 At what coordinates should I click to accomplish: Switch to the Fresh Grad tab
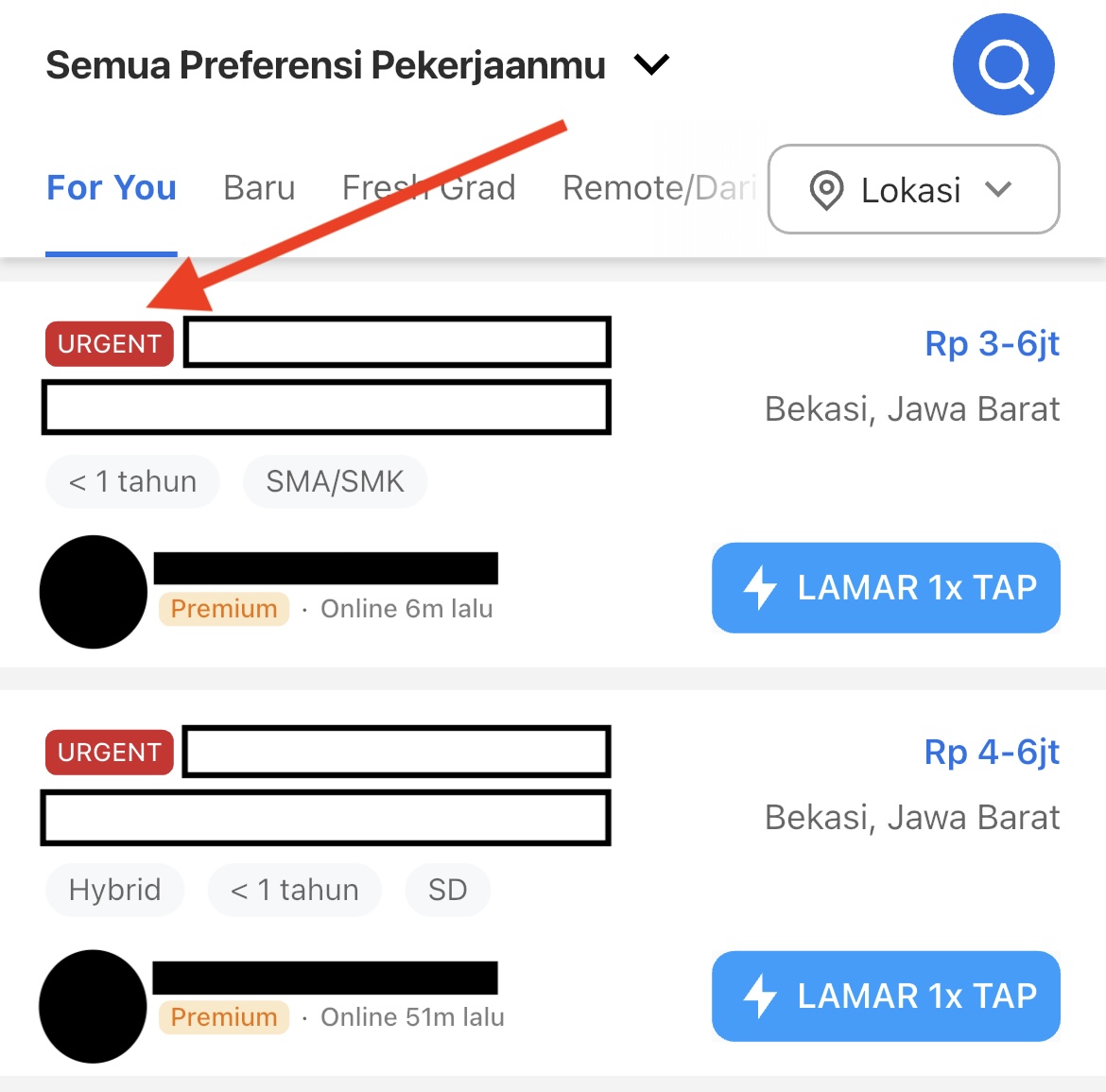pyautogui.click(x=428, y=188)
